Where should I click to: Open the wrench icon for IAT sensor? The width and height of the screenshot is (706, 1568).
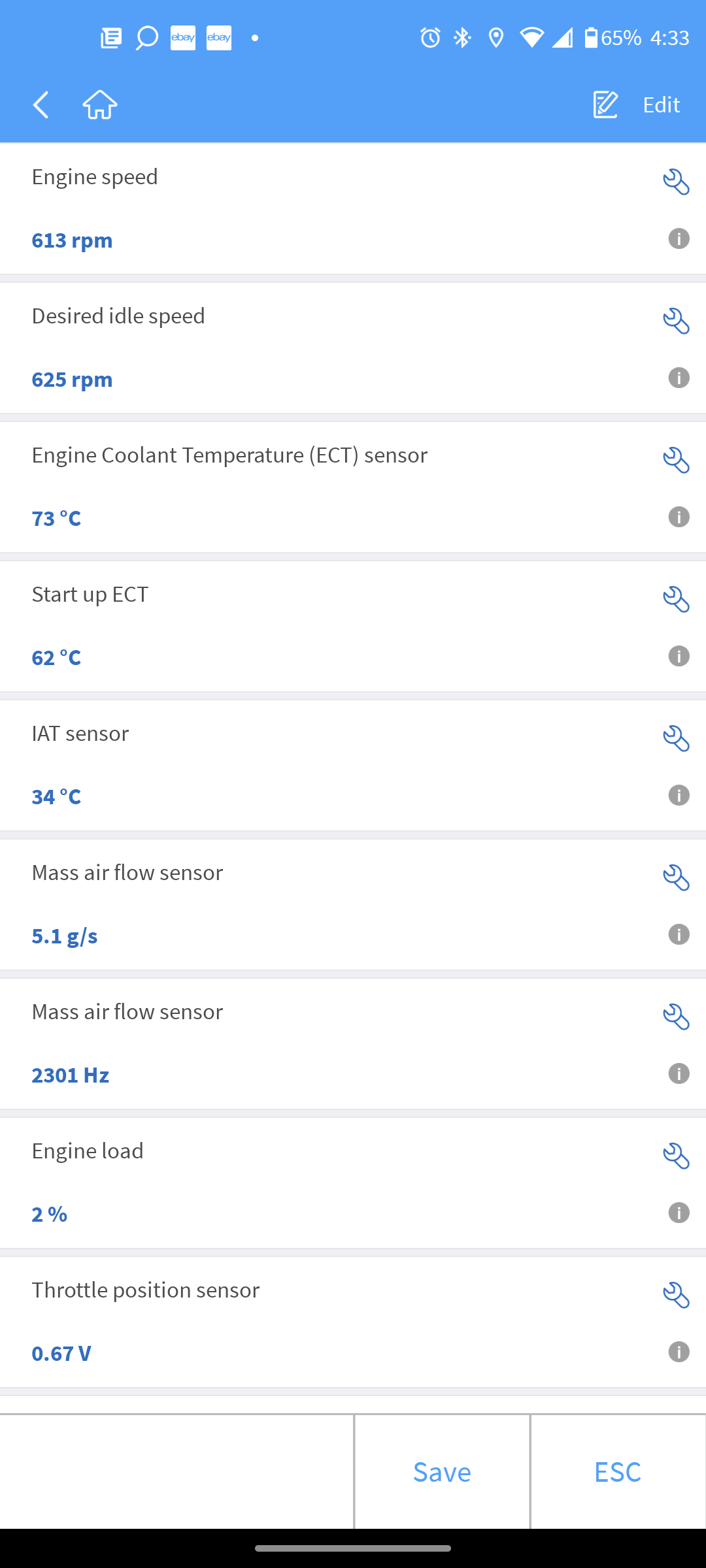[676, 739]
